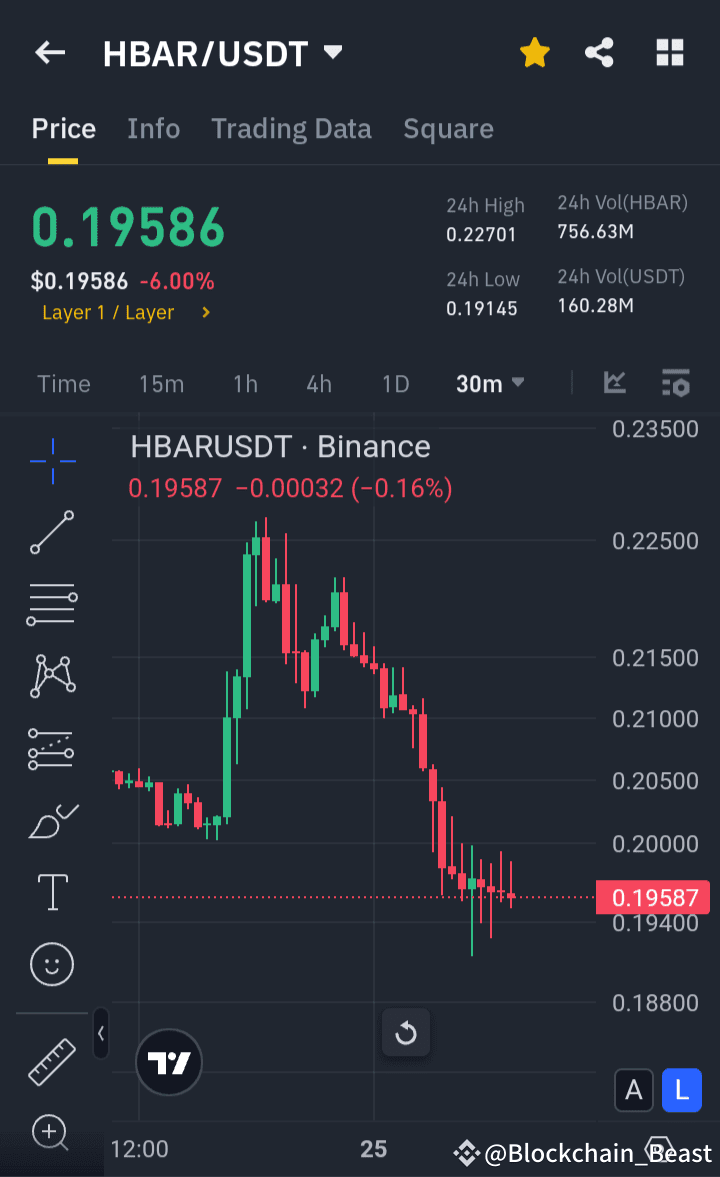The width and height of the screenshot is (720, 1177).
Task: Open the emoji sticker tool
Action: coord(51,964)
